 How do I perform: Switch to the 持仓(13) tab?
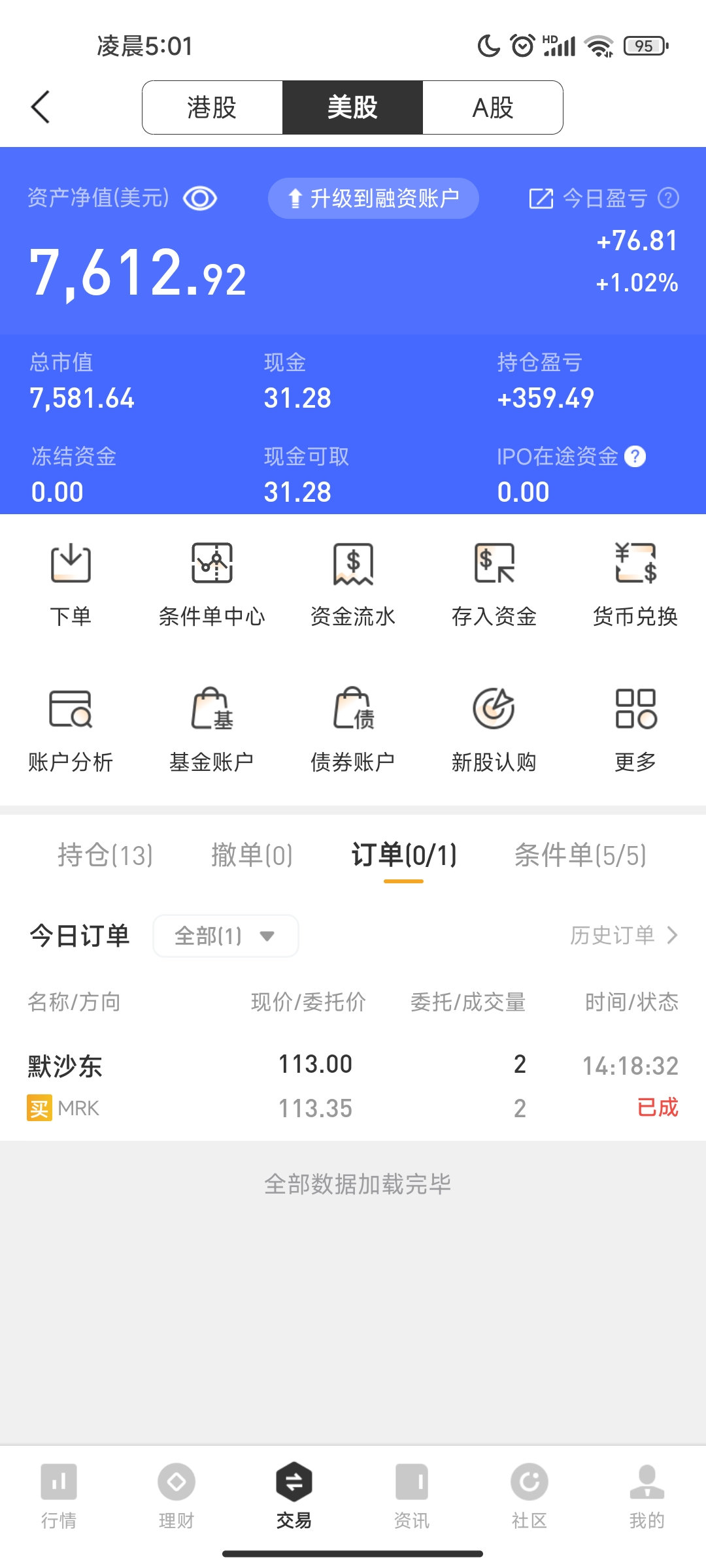pos(105,855)
